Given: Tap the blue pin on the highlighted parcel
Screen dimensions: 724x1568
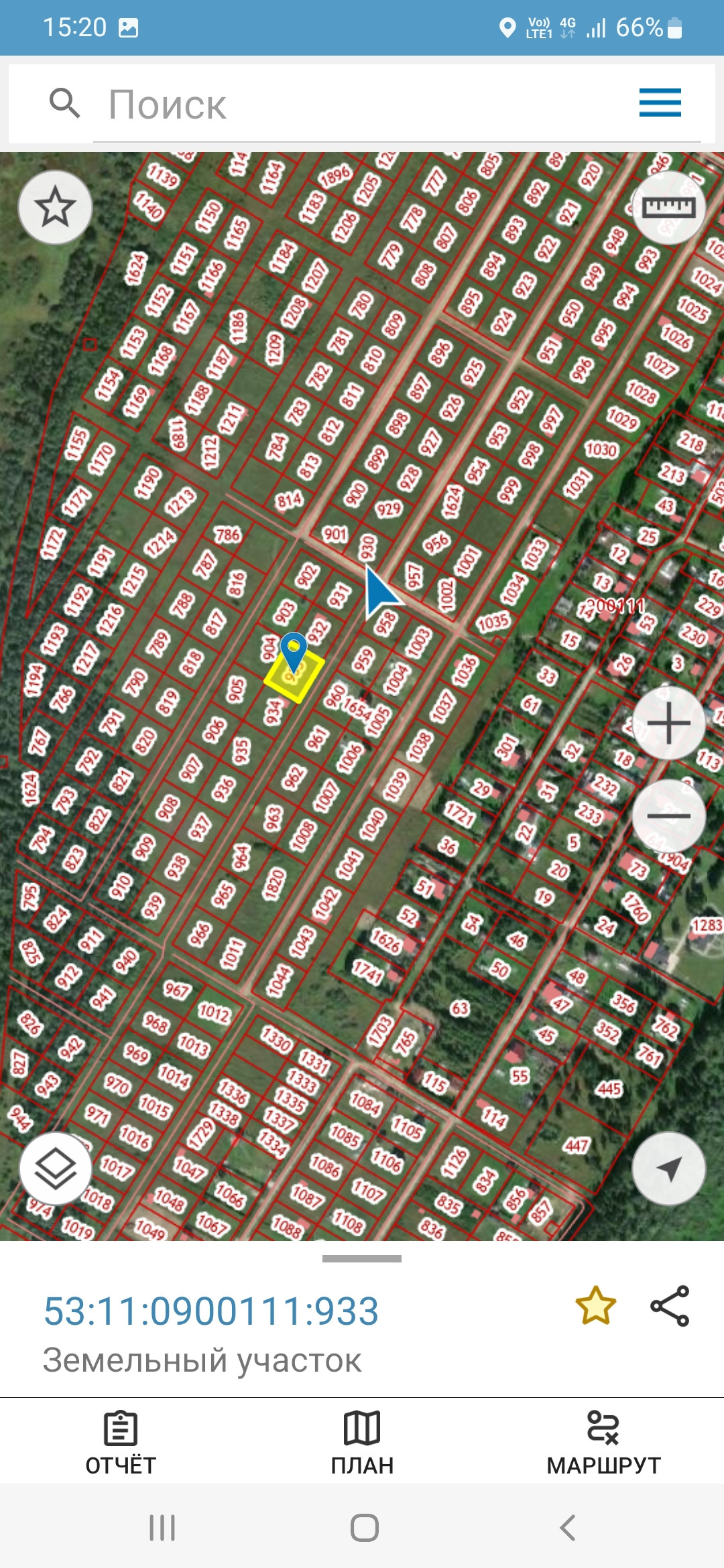Looking at the screenshot, I should click(x=294, y=650).
